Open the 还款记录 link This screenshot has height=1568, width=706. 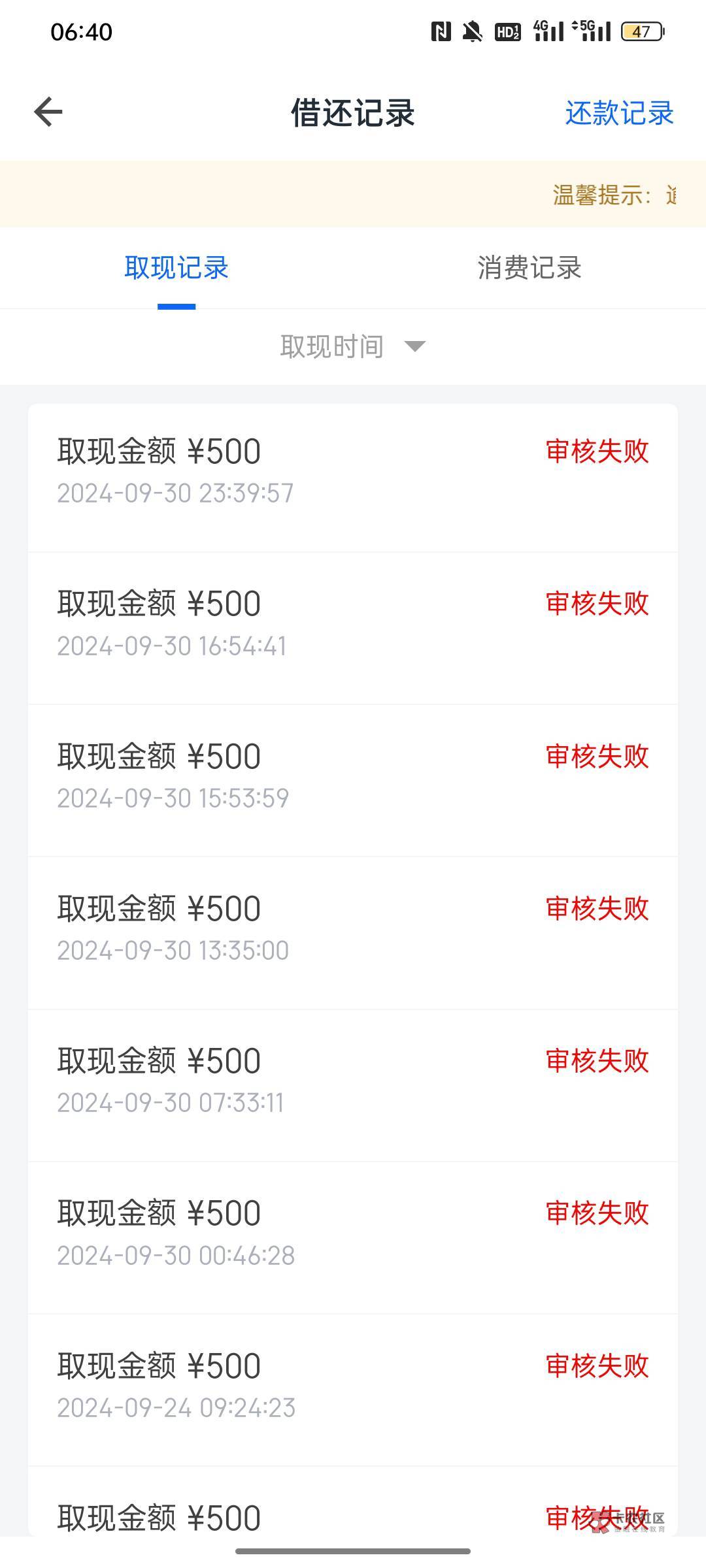coord(618,113)
